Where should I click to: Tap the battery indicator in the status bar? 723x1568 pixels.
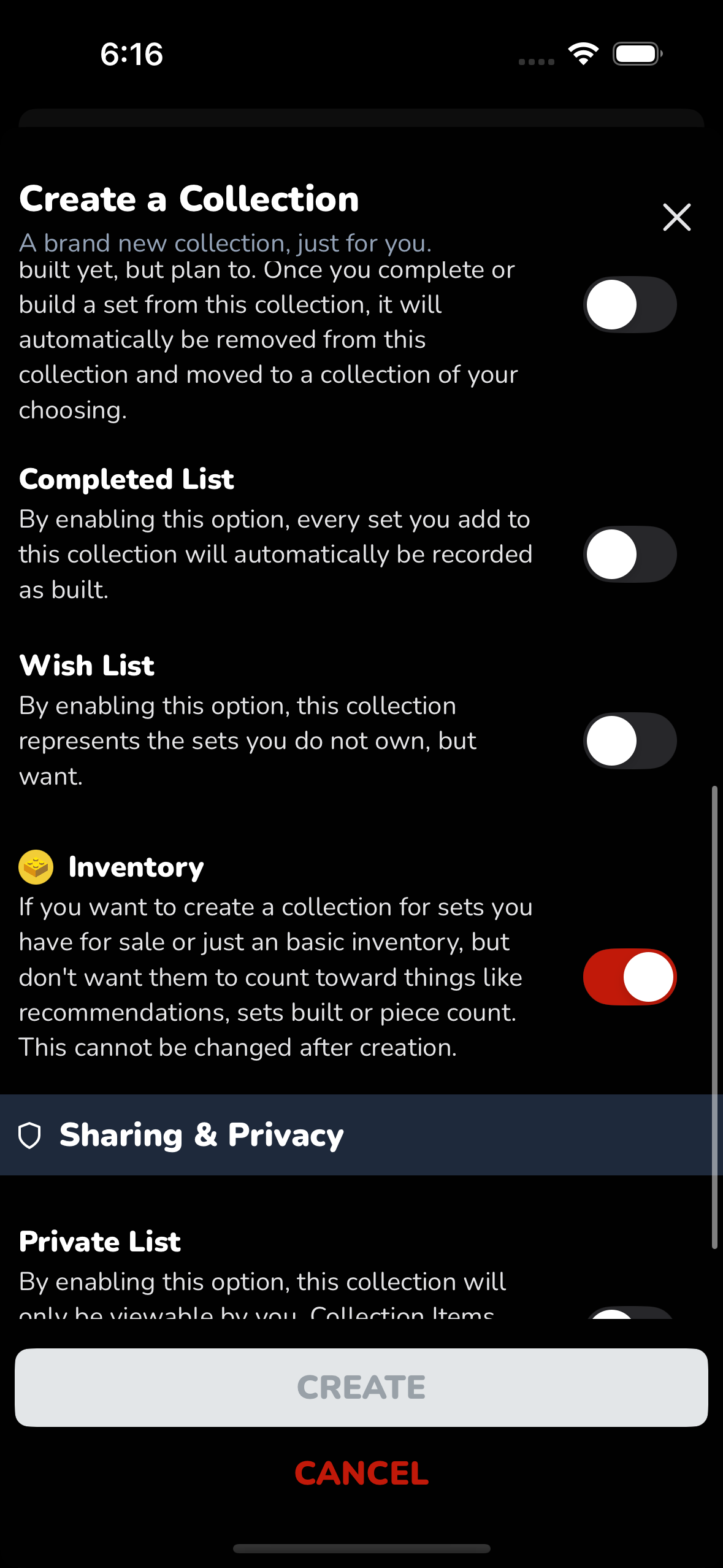click(637, 53)
